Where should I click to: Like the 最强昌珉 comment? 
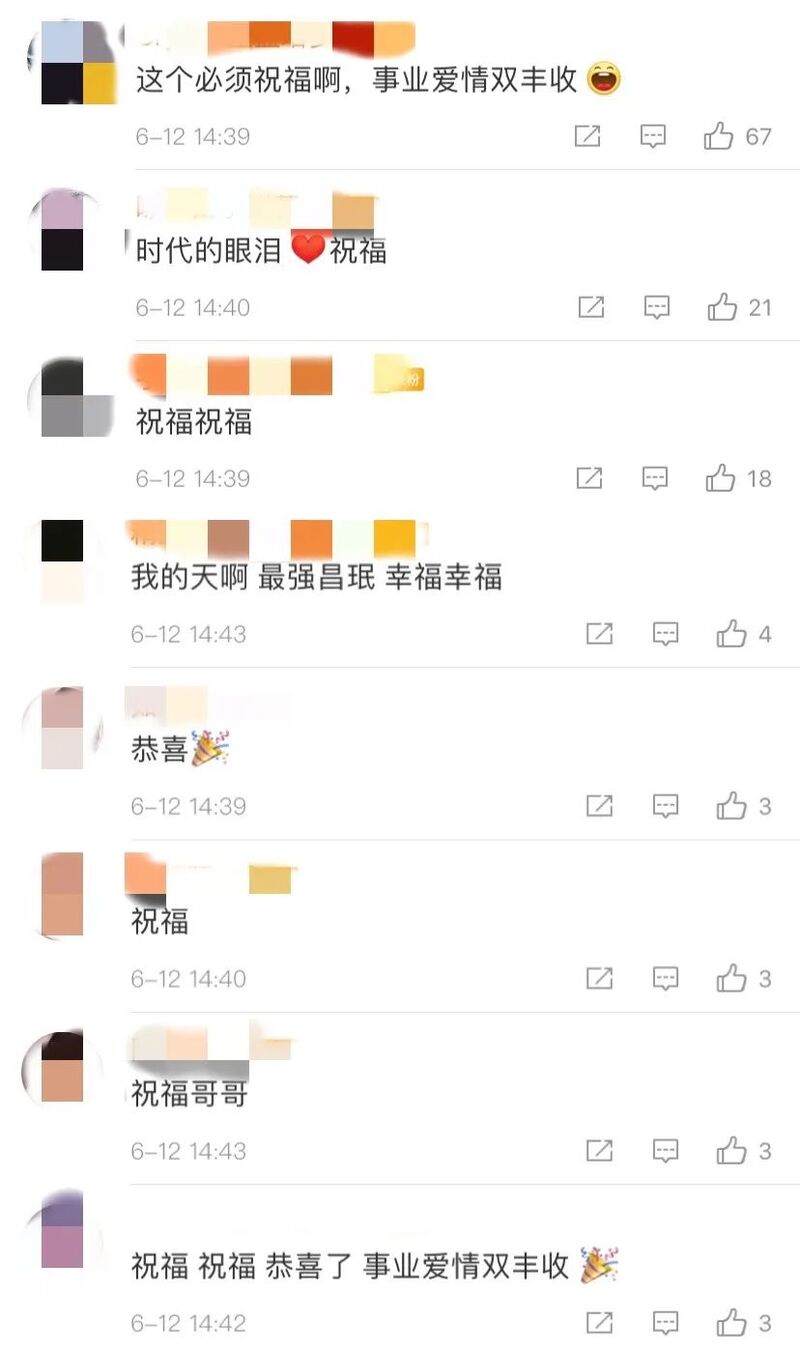point(732,633)
